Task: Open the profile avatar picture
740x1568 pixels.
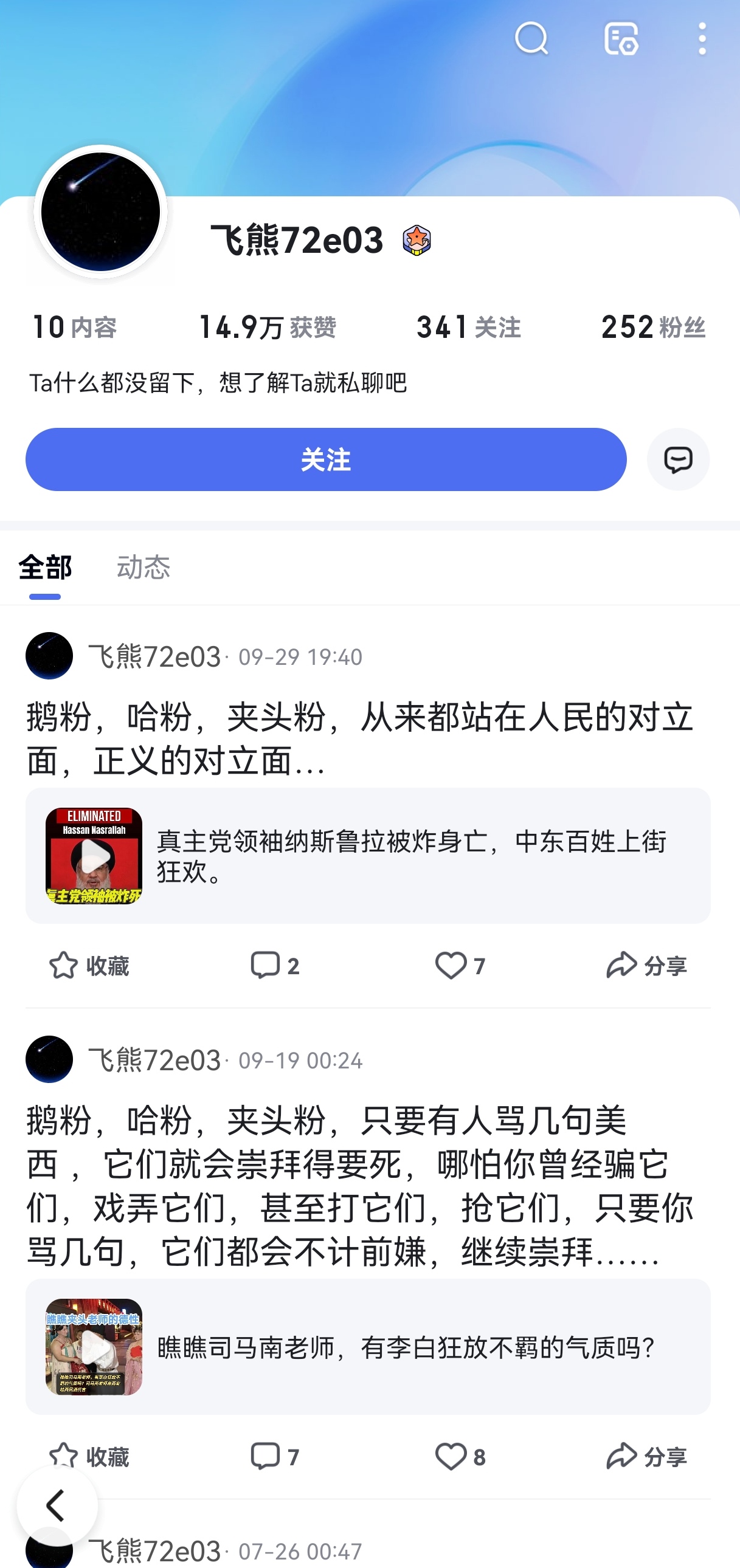Action: [100, 212]
